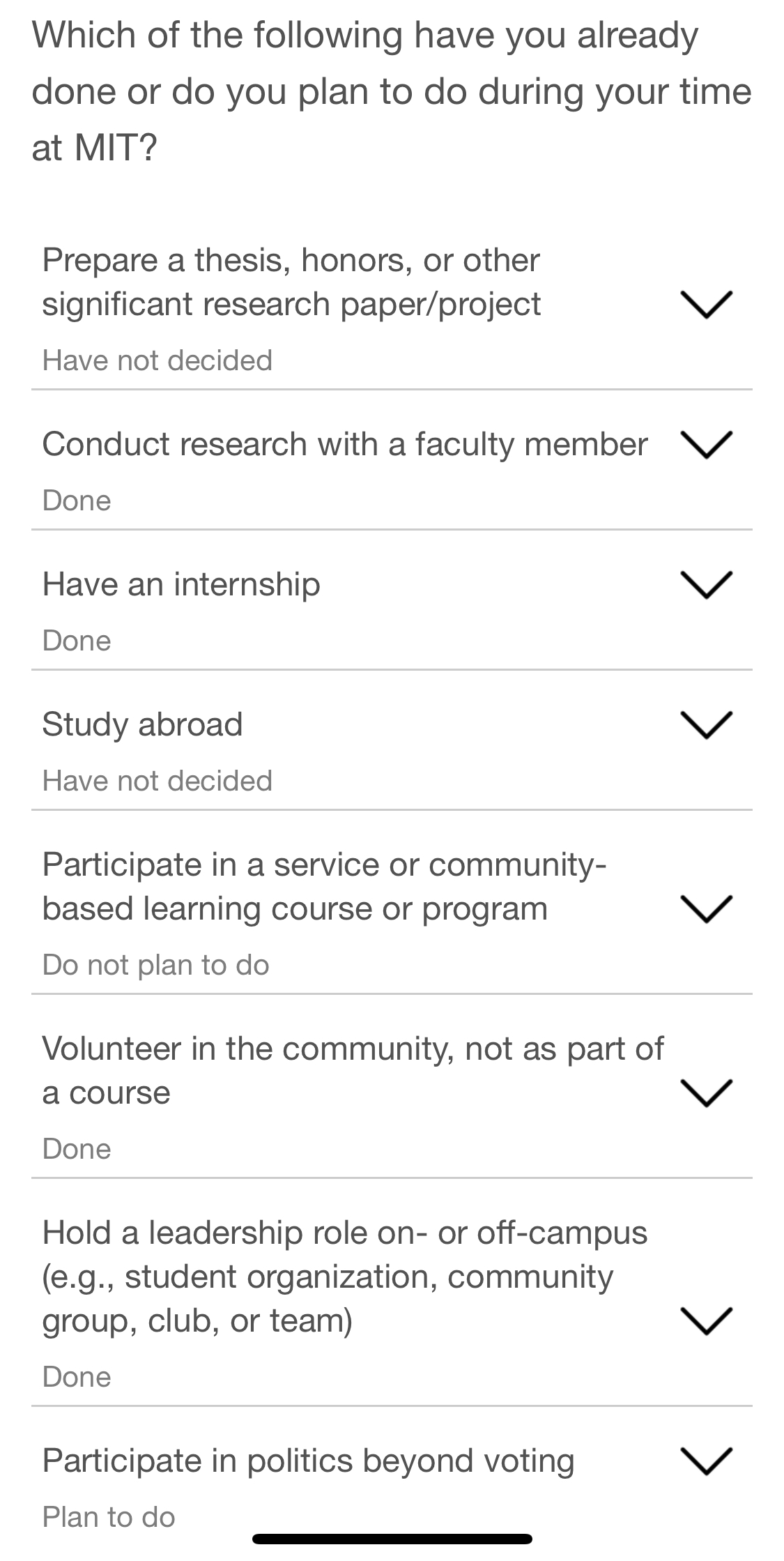Select 'Done' under the leadership role question
The width and height of the screenshot is (784, 1561).
click(77, 1376)
